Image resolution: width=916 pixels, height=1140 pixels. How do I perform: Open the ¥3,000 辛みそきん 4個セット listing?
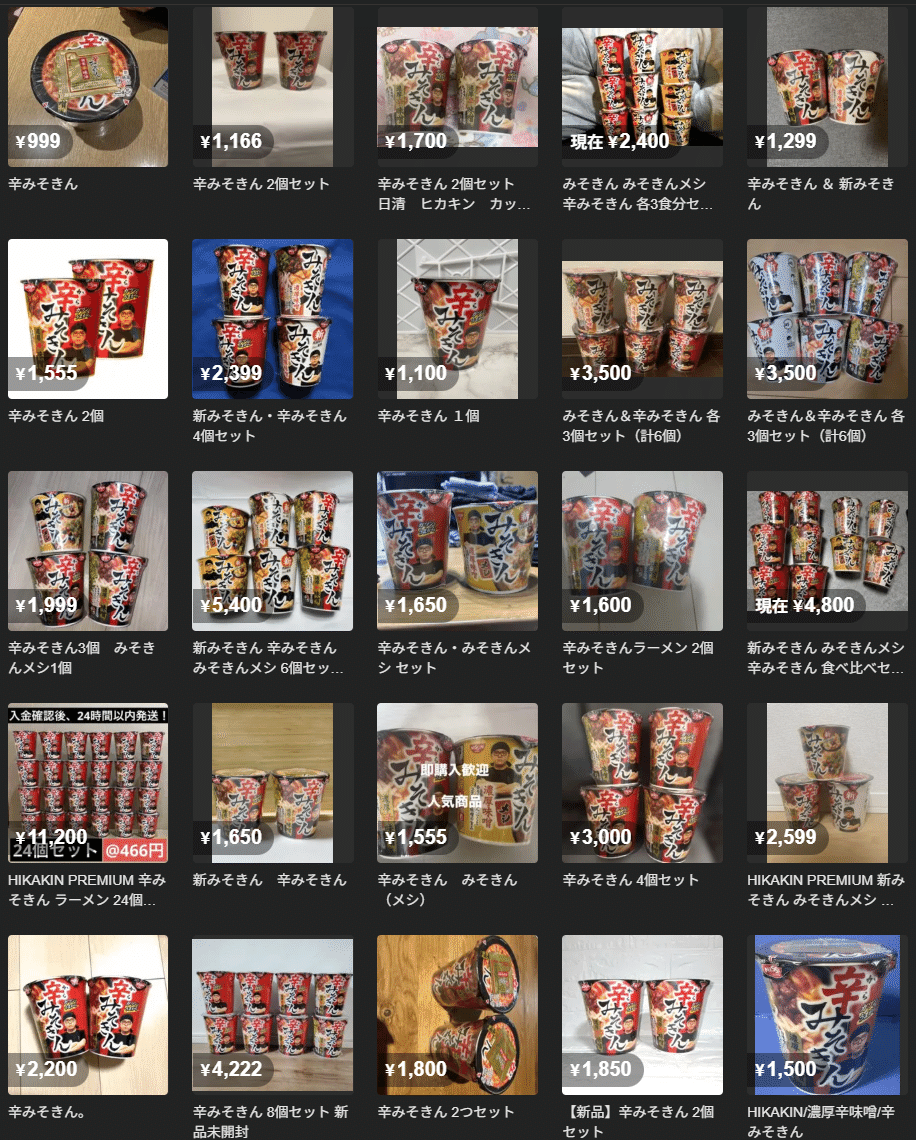click(642, 782)
